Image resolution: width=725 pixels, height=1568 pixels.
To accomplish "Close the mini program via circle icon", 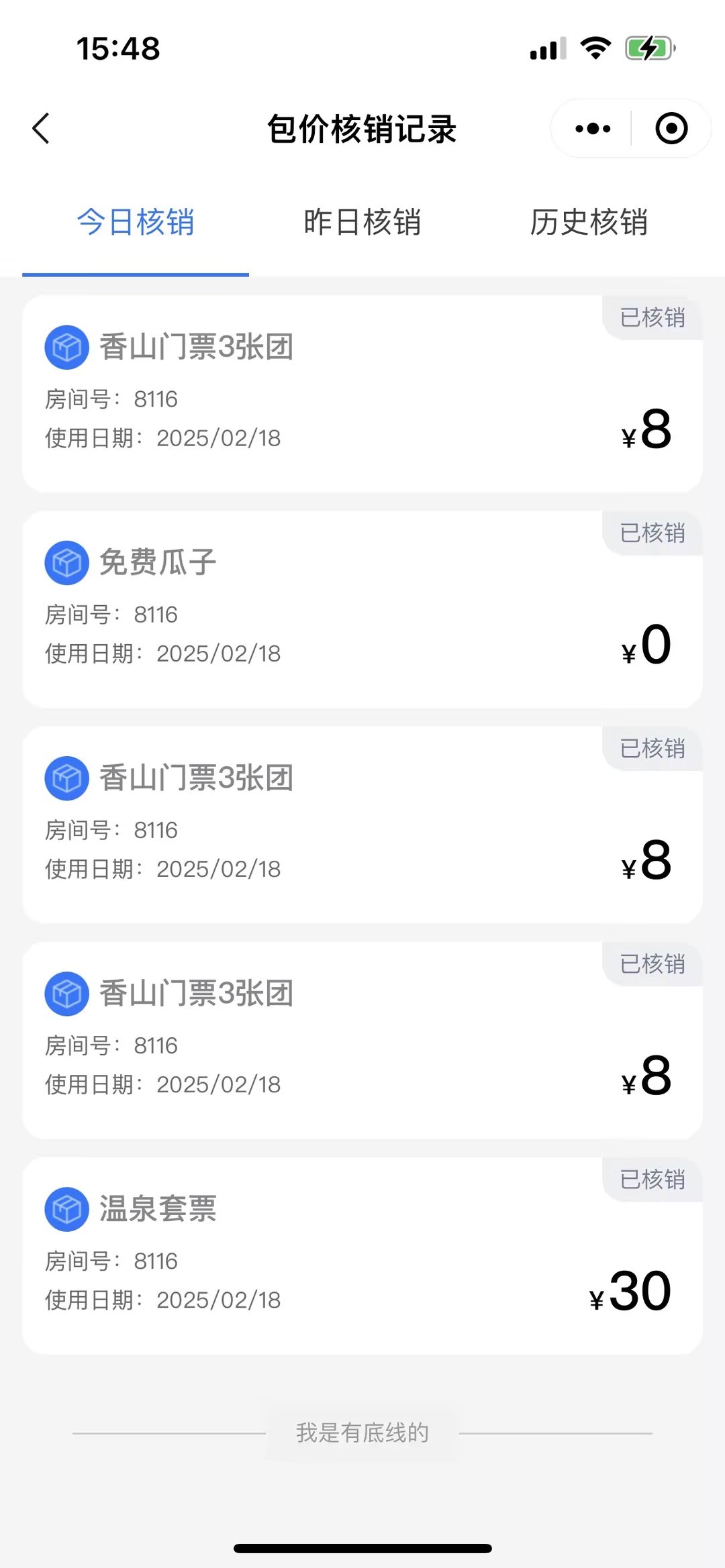I will pos(671,128).
